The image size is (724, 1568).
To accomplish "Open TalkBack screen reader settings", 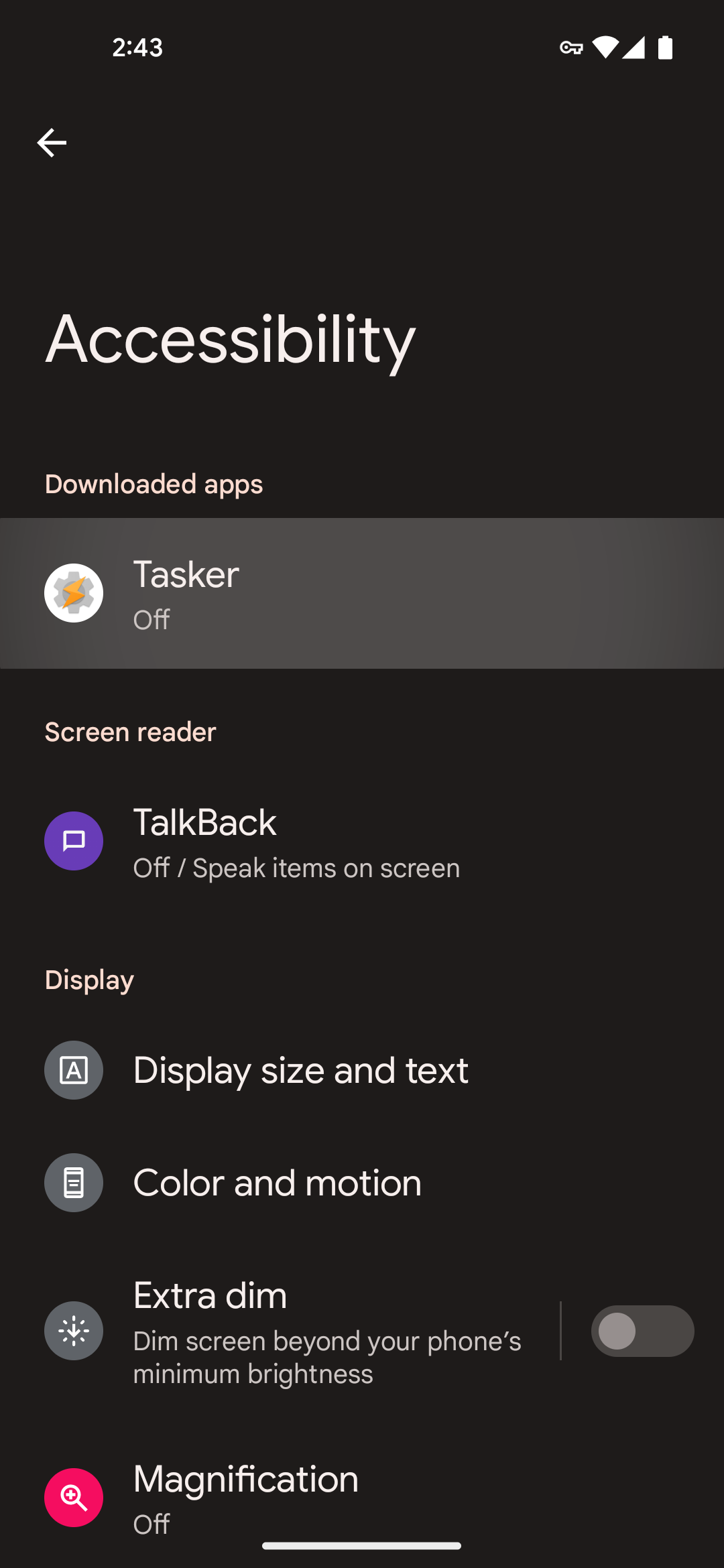I will click(x=362, y=841).
